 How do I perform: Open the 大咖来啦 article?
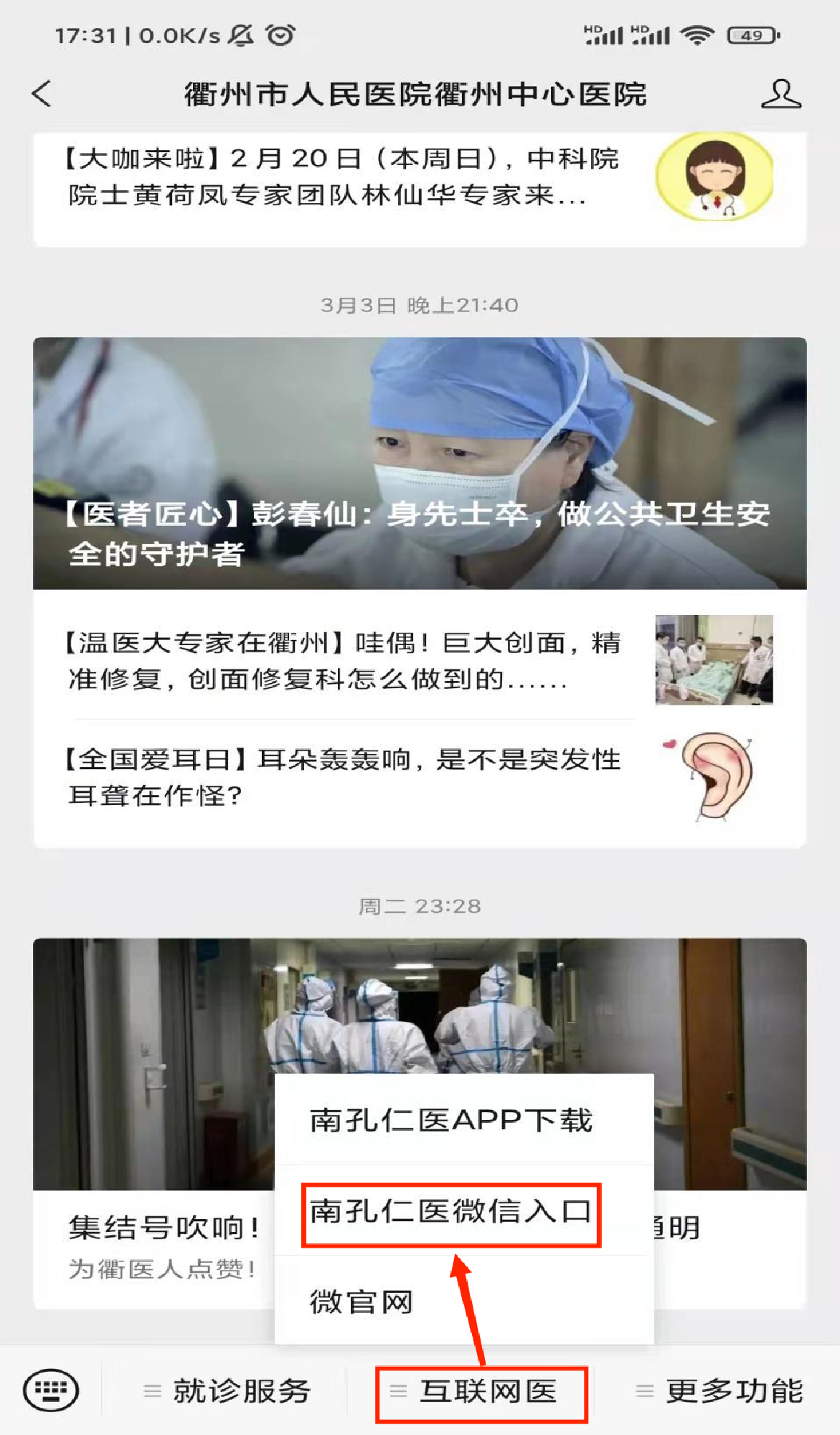[344, 177]
